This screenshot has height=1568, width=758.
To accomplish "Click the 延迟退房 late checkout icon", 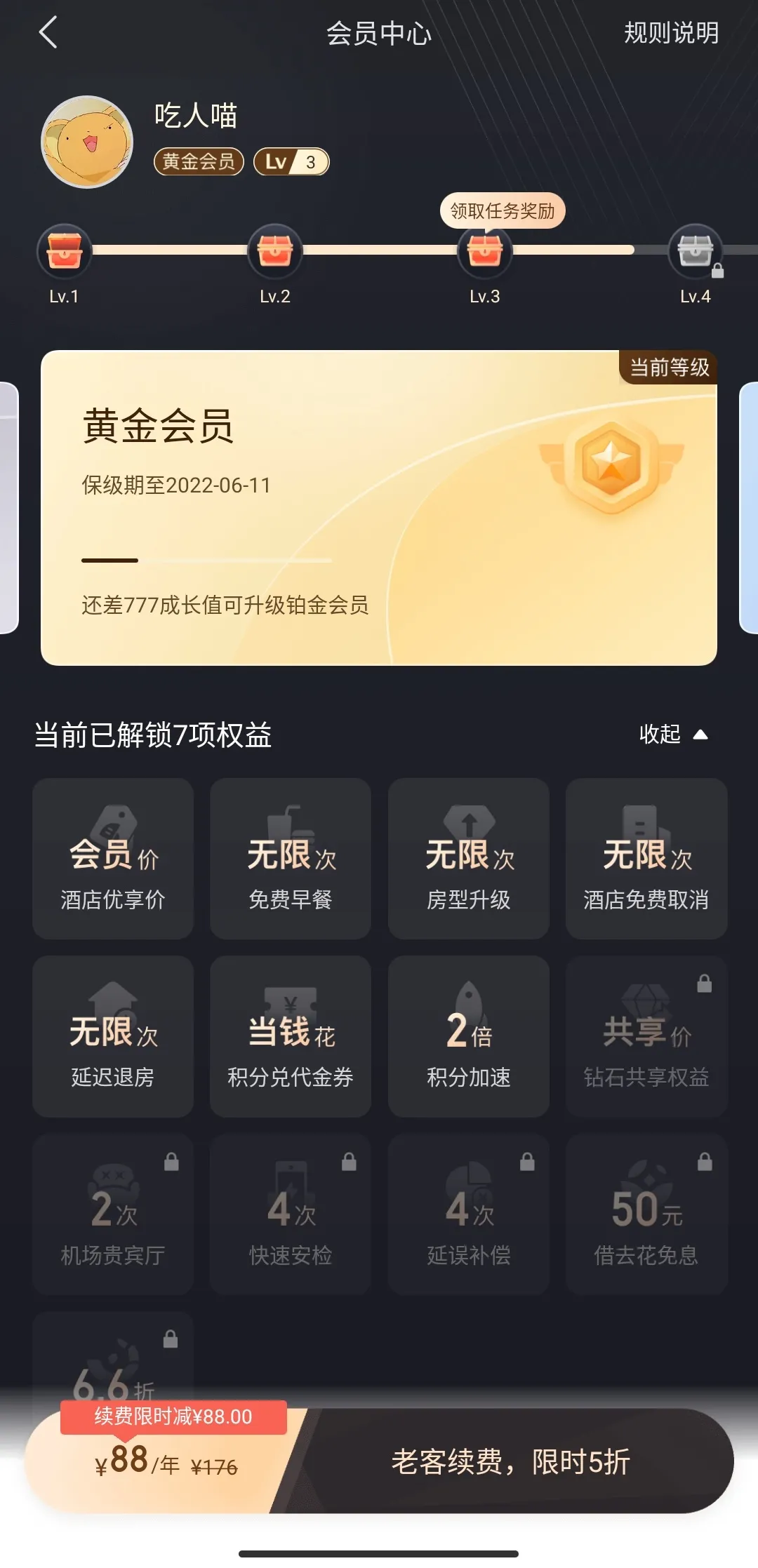I will pyautogui.click(x=112, y=1038).
